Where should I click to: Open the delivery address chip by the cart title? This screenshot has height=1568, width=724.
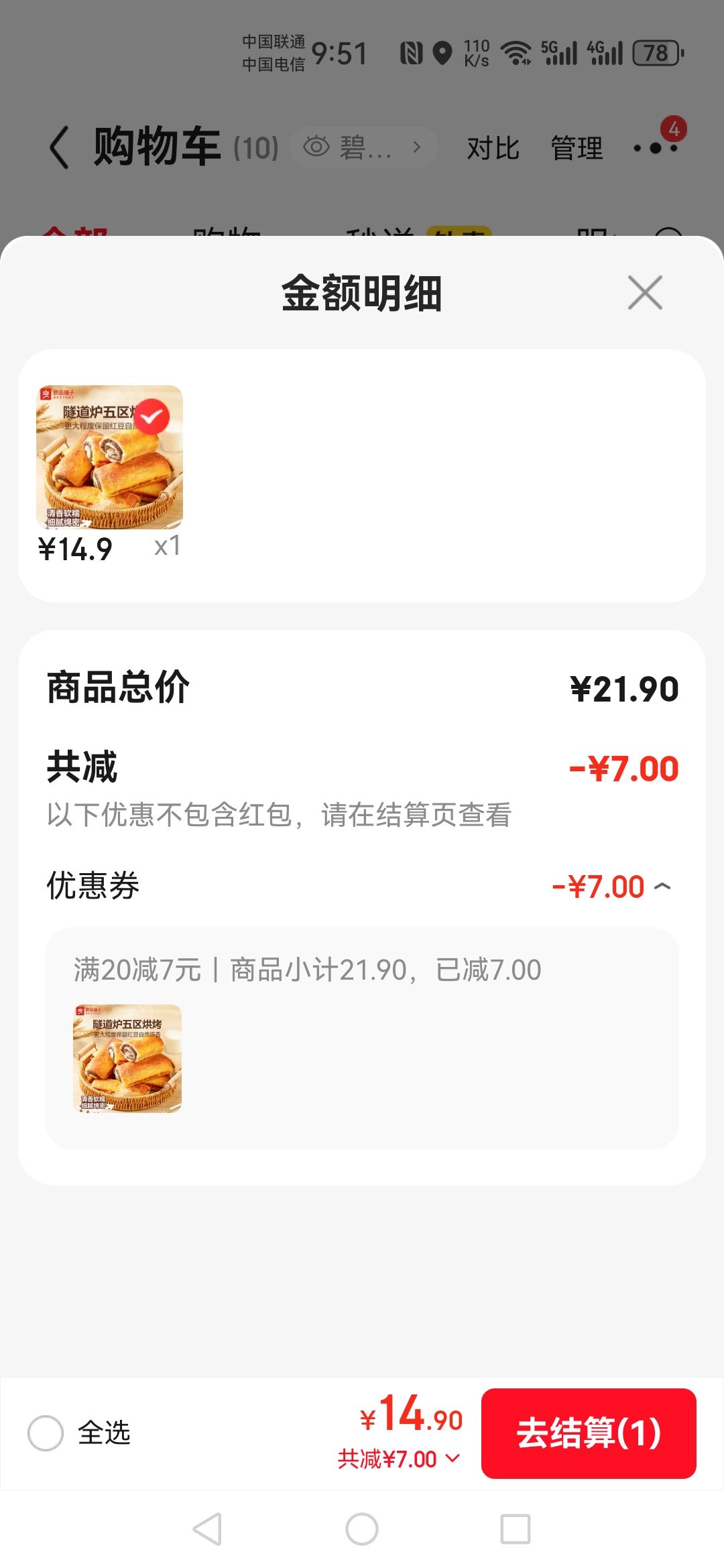coord(364,147)
